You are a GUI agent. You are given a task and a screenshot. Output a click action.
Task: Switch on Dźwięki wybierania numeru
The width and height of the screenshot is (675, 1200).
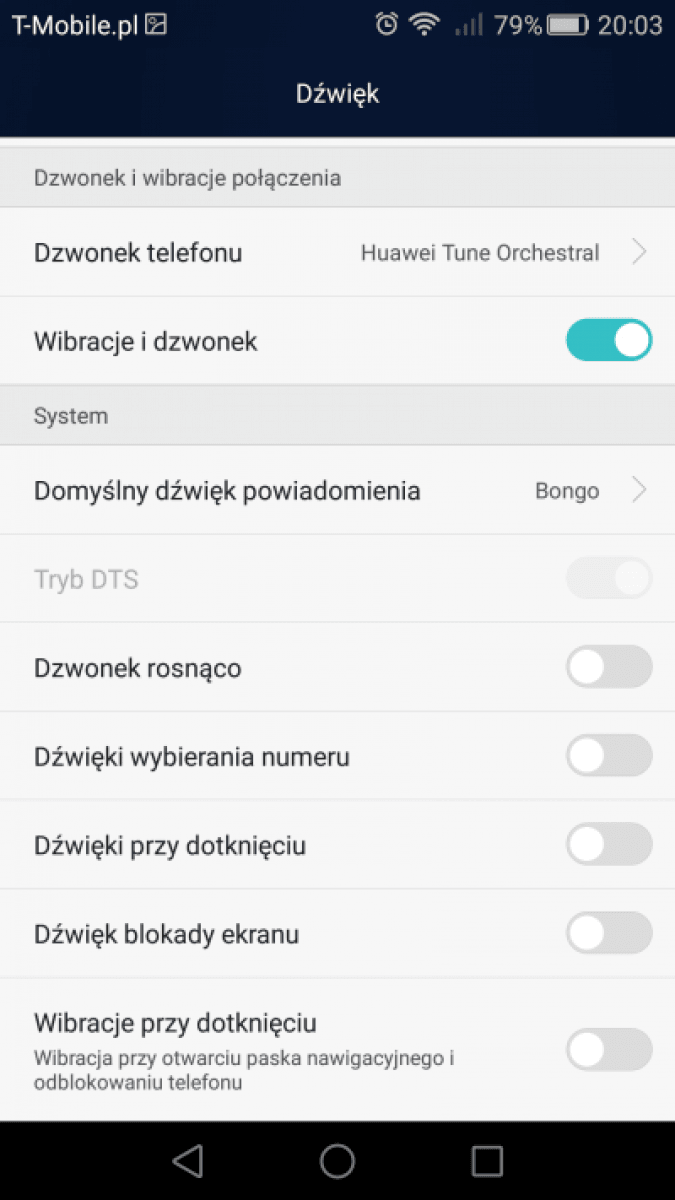pyautogui.click(x=609, y=756)
